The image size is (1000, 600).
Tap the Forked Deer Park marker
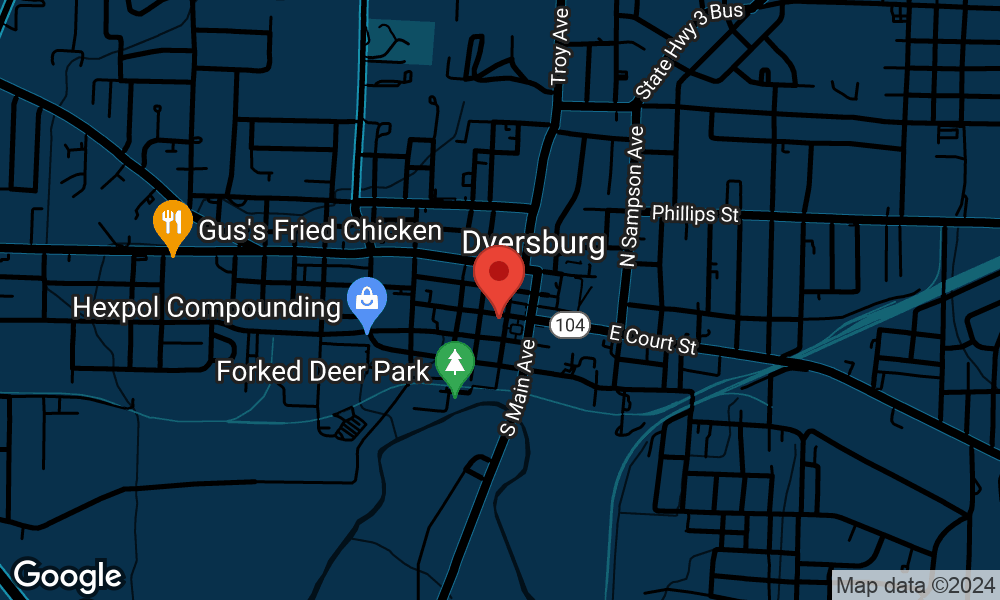tap(455, 364)
